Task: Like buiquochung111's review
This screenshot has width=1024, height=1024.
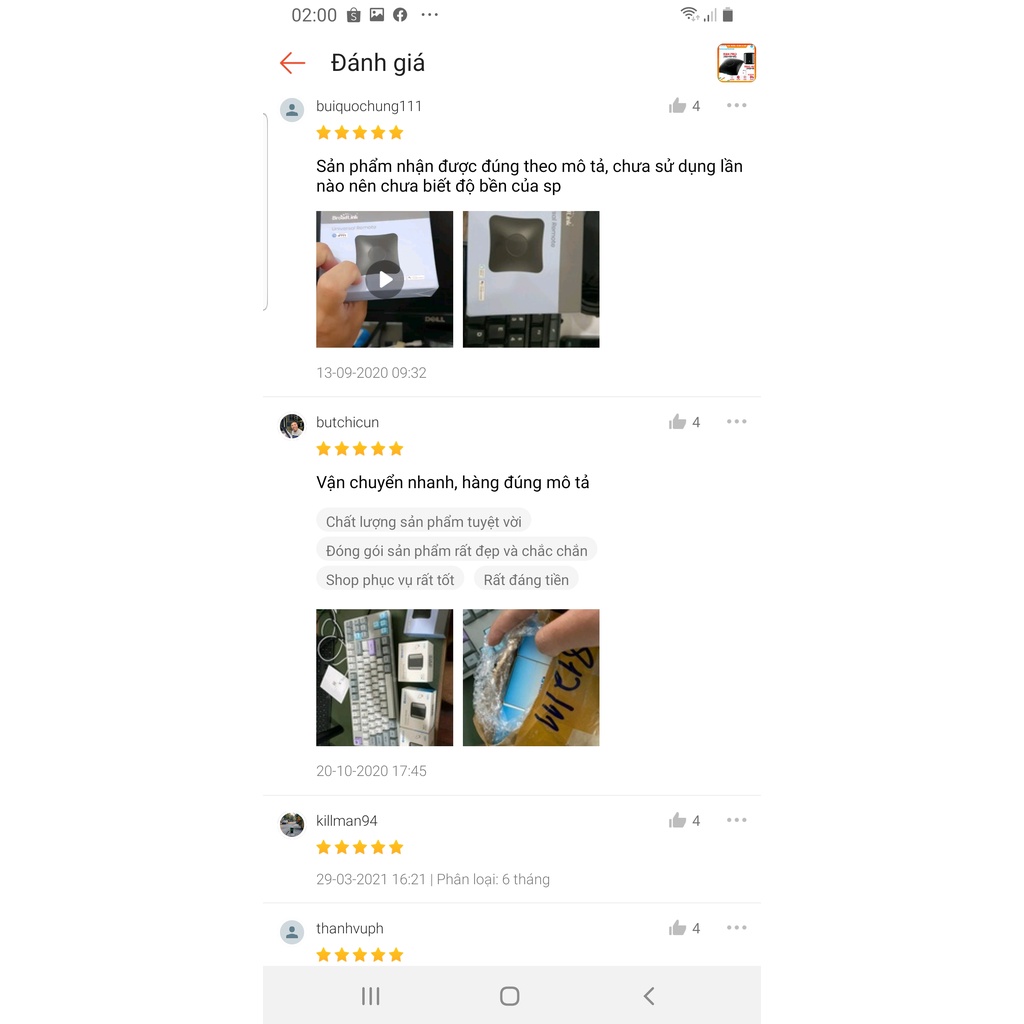Action: pyautogui.click(x=678, y=106)
